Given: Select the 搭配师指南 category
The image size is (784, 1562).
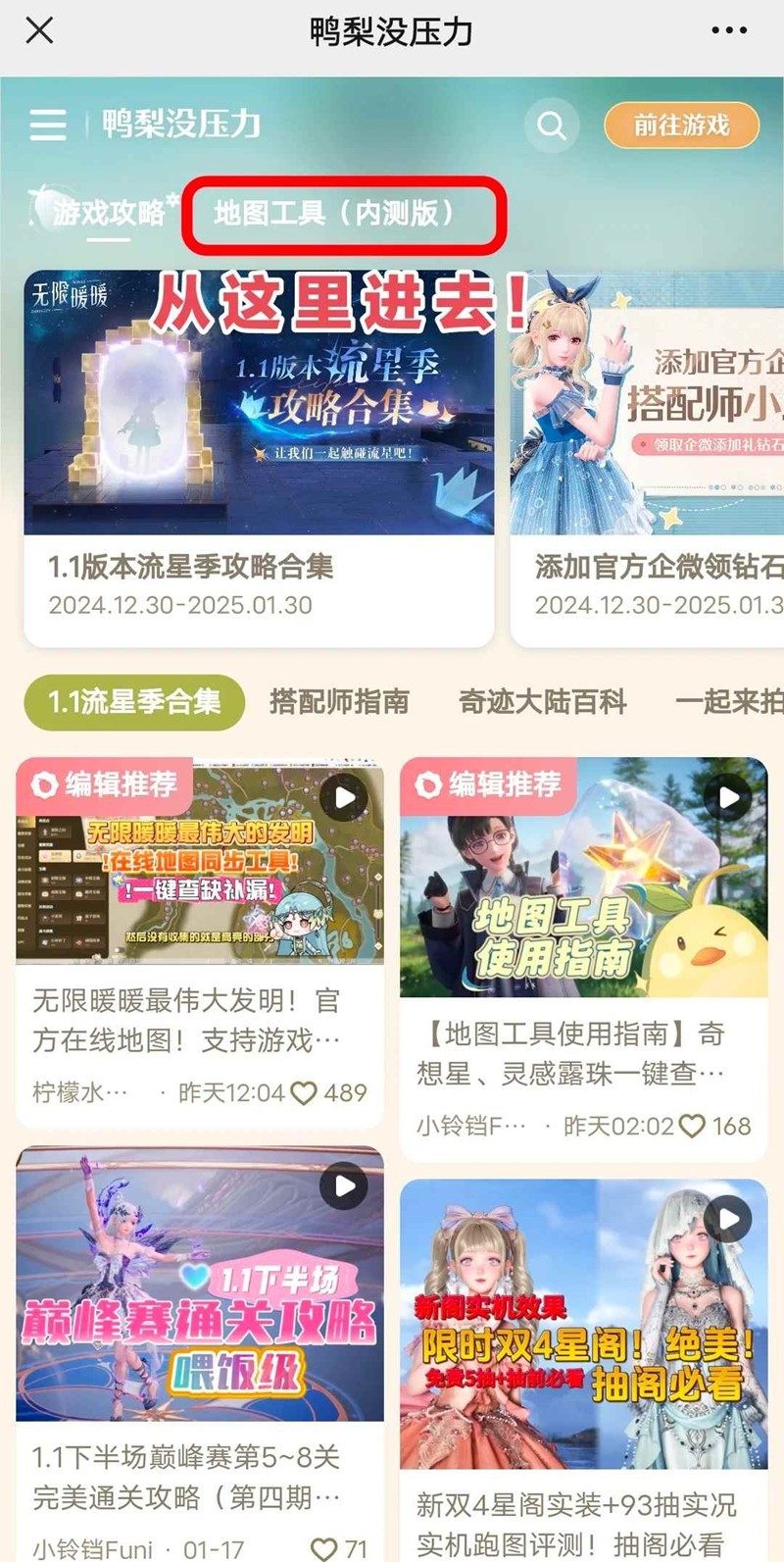Looking at the screenshot, I should click(x=339, y=702).
